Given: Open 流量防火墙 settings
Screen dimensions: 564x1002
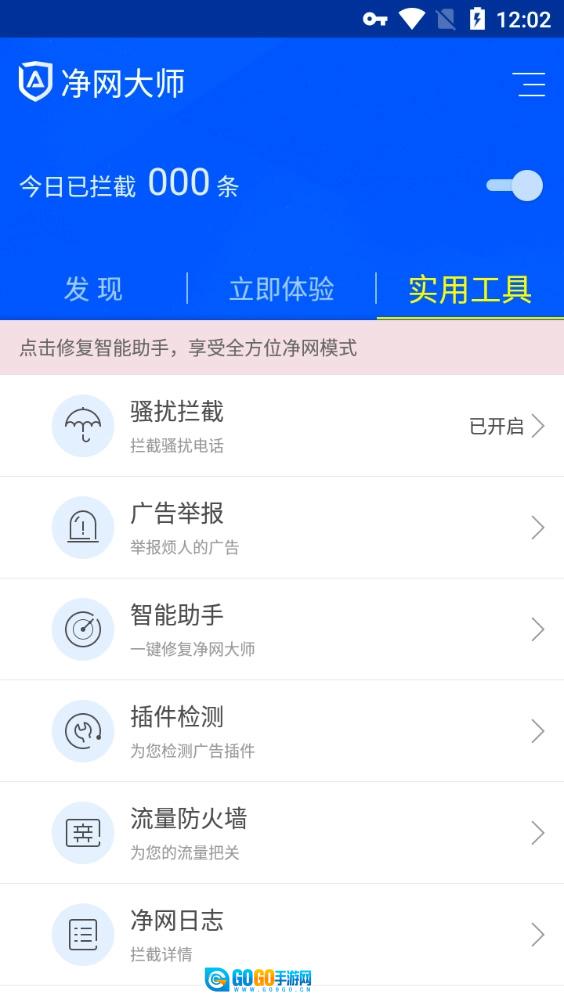Looking at the screenshot, I should (x=282, y=833).
